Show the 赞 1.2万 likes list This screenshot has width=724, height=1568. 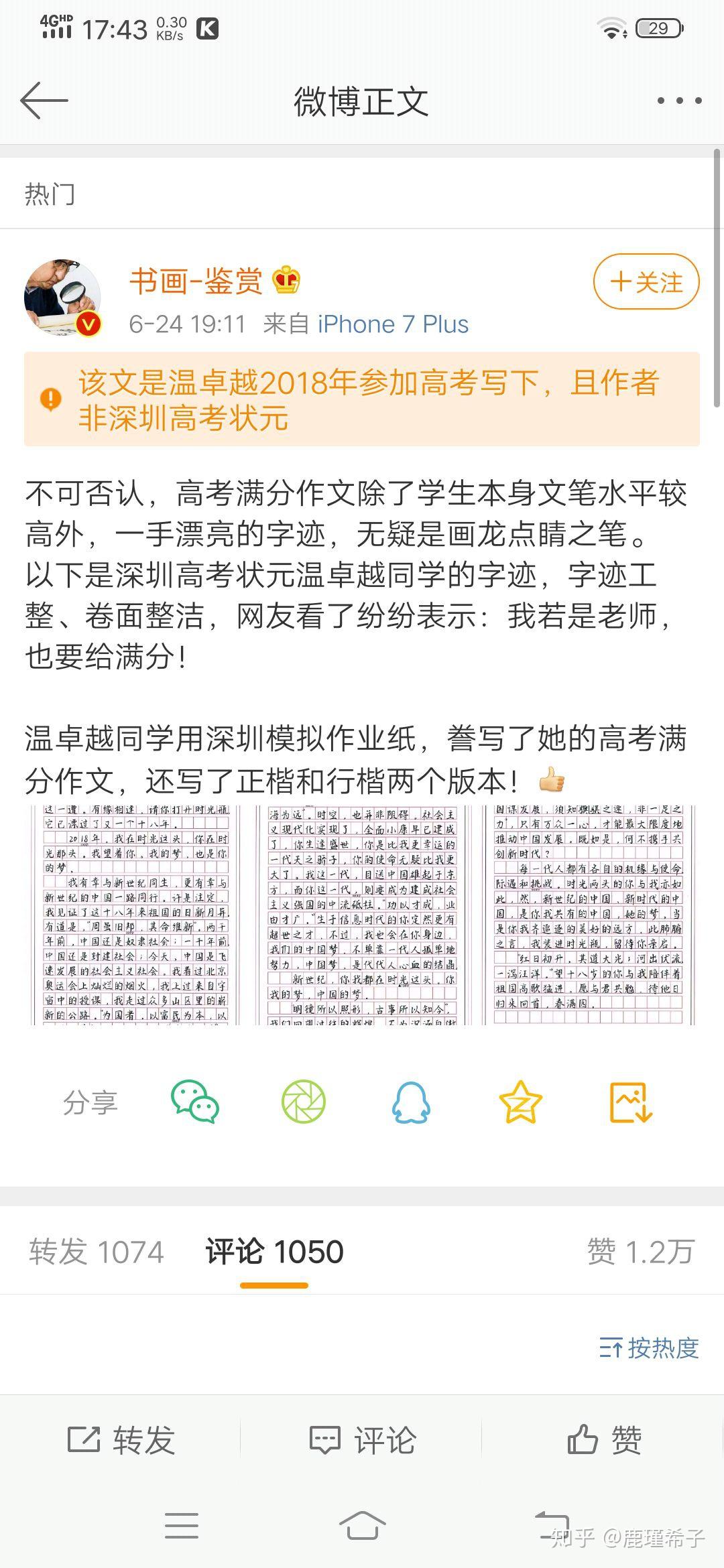(640, 1252)
